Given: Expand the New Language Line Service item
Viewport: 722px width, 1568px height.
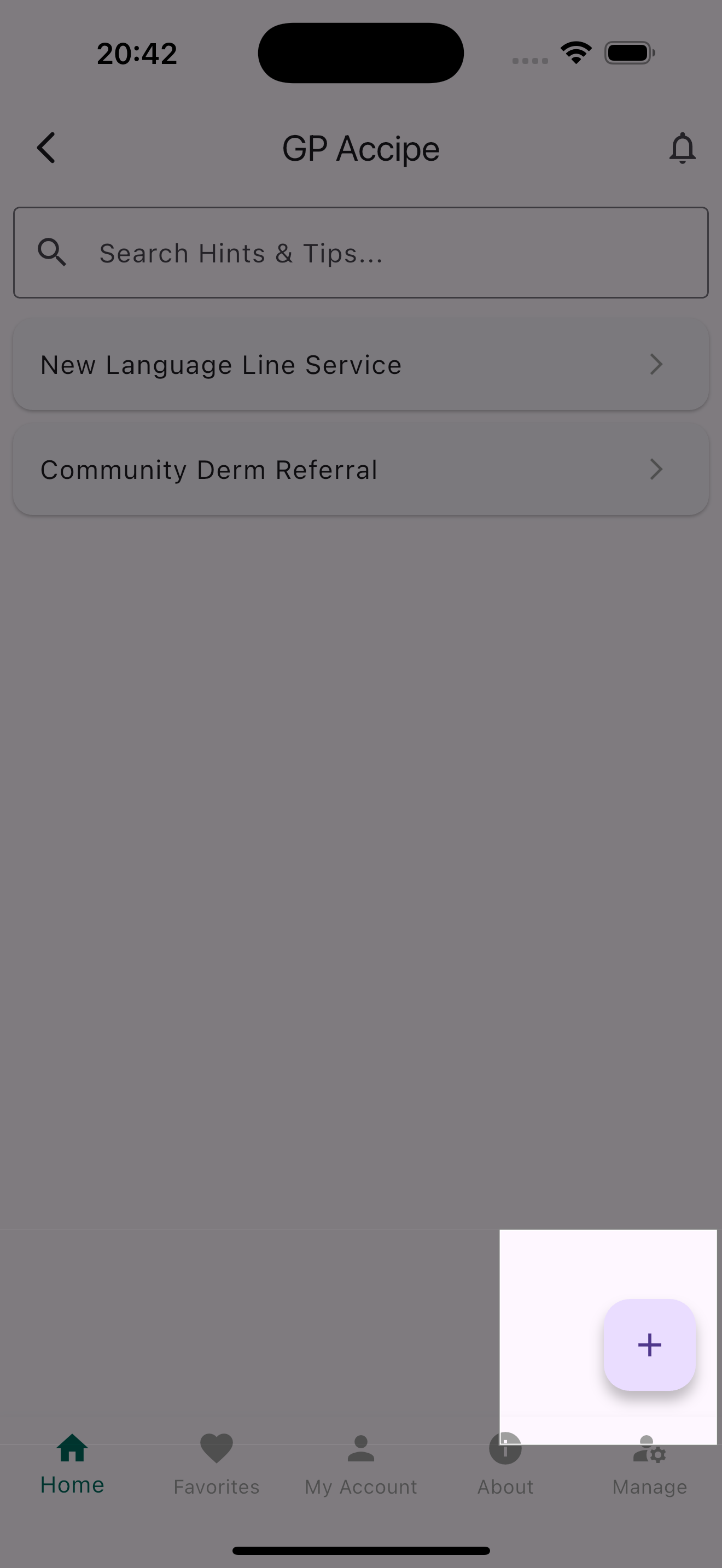Looking at the screenshot, I should [361, 364].
